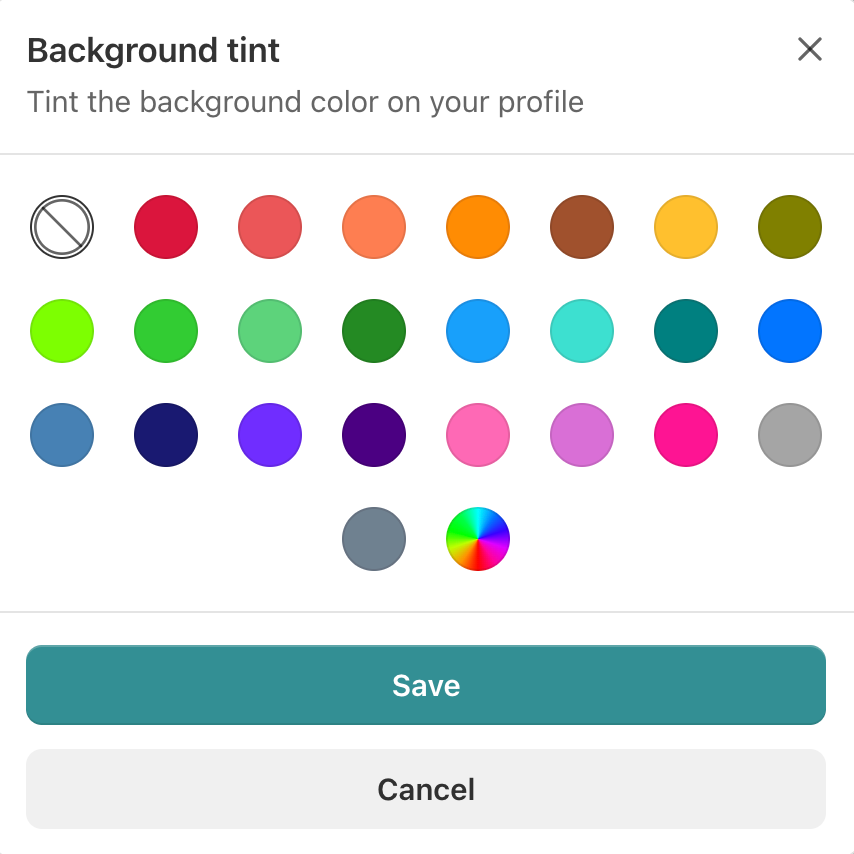Choose the hot pink magenta swatch
854x854 pixels.
pos(686,435)
